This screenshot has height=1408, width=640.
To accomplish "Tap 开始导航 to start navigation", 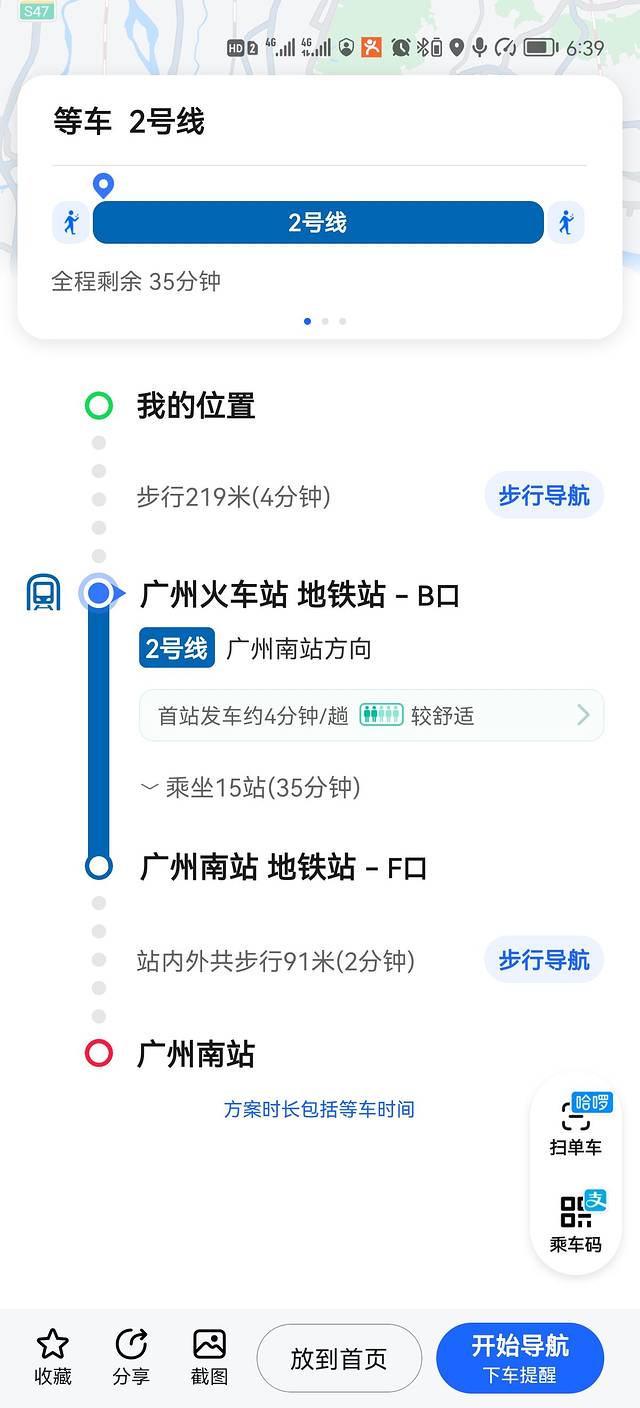I will (x=520, y=1358).
